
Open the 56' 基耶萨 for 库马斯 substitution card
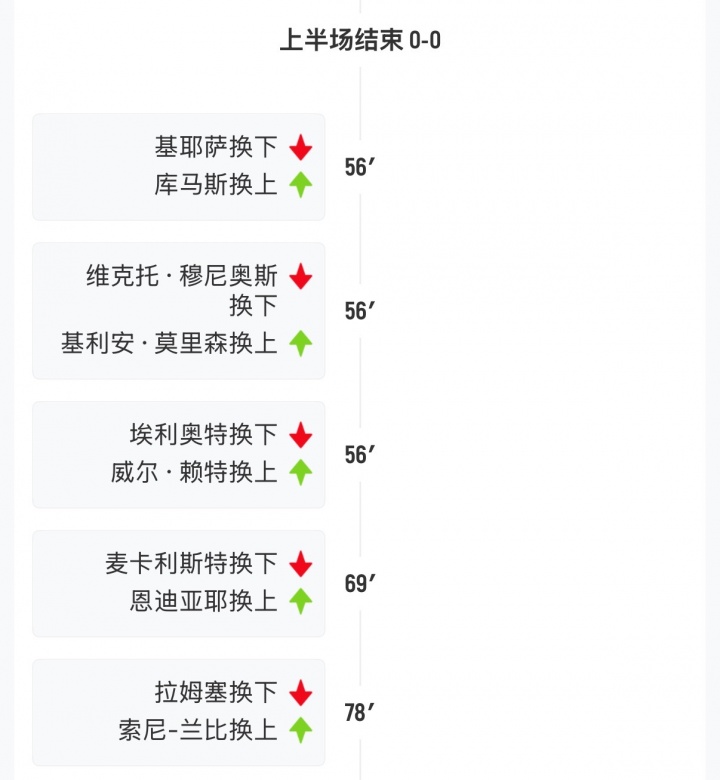pyautogui.click(x=179, y=167)
